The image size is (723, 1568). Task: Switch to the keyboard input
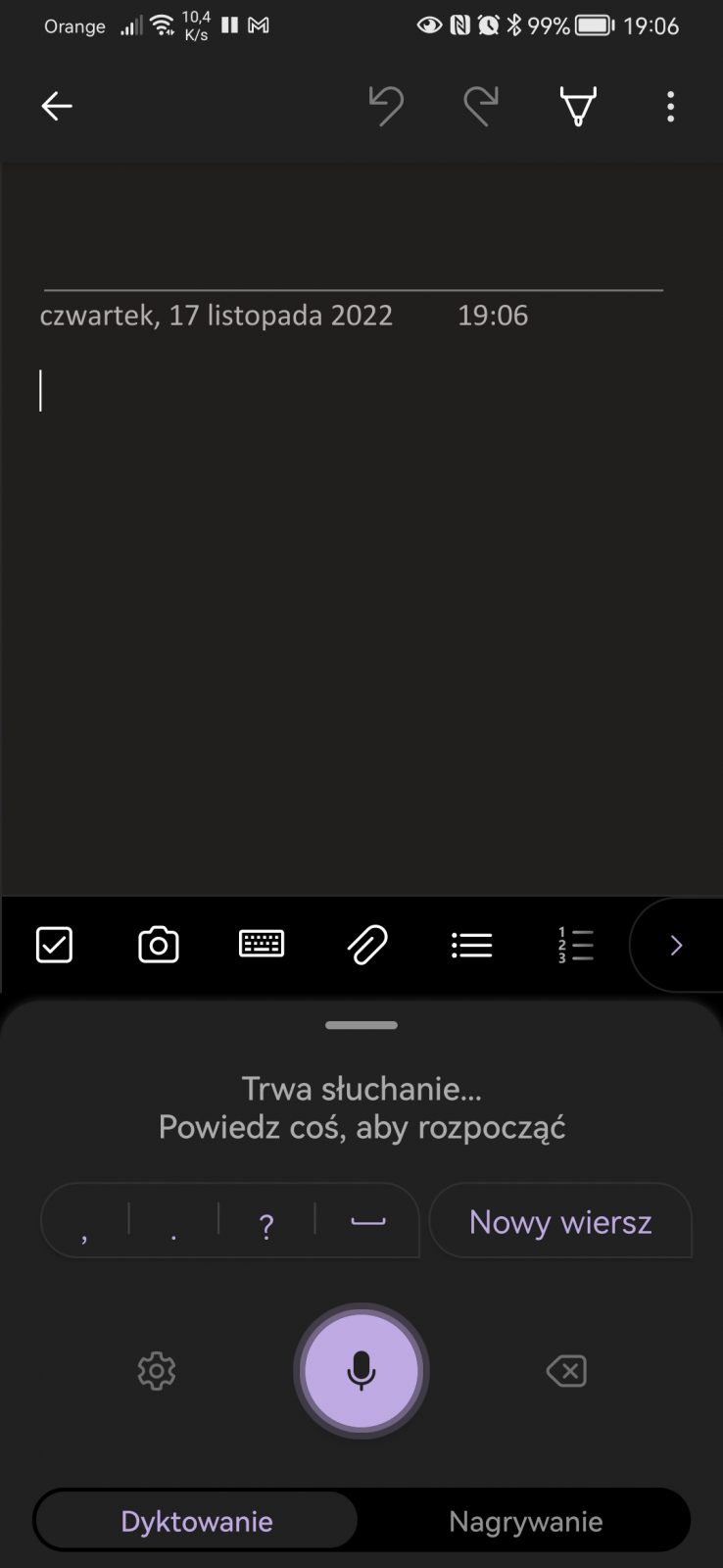tap(262, 944)
